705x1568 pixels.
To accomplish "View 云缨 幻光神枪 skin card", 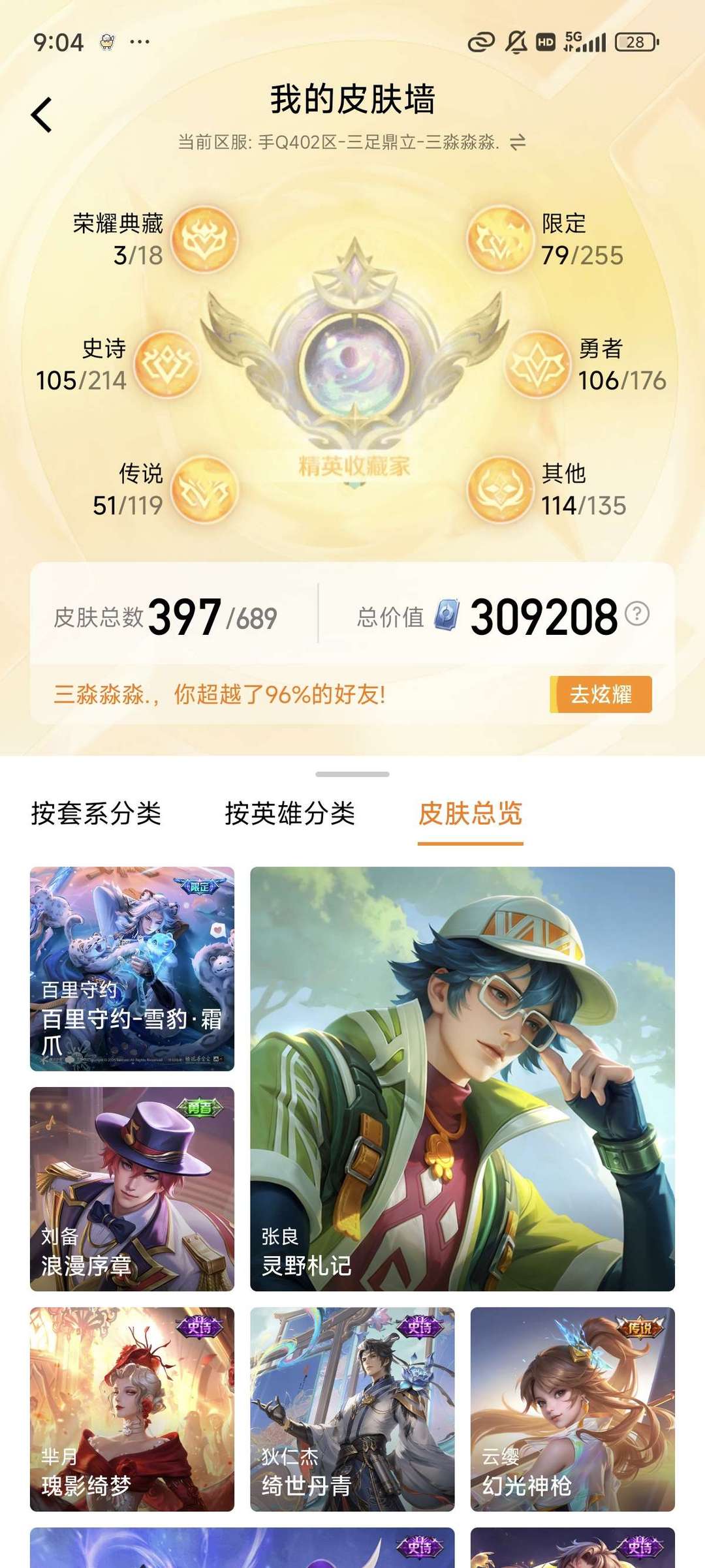I will (x=572, y=1409).
